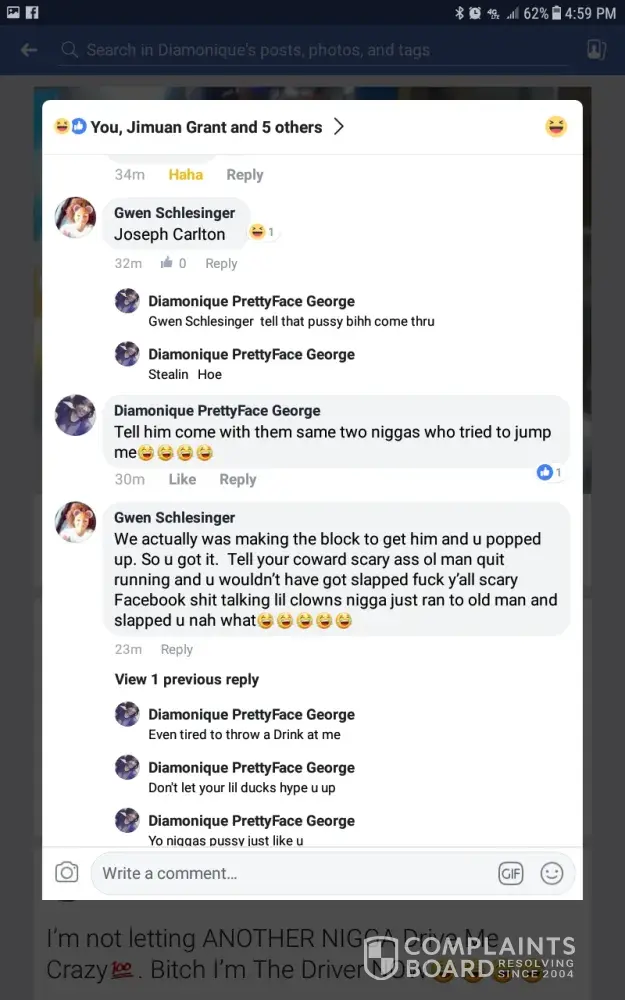Reply to Diamonique's comment posted 30m ago
Viewport: 625px width, 1000px height.
(x=237, y=479)
